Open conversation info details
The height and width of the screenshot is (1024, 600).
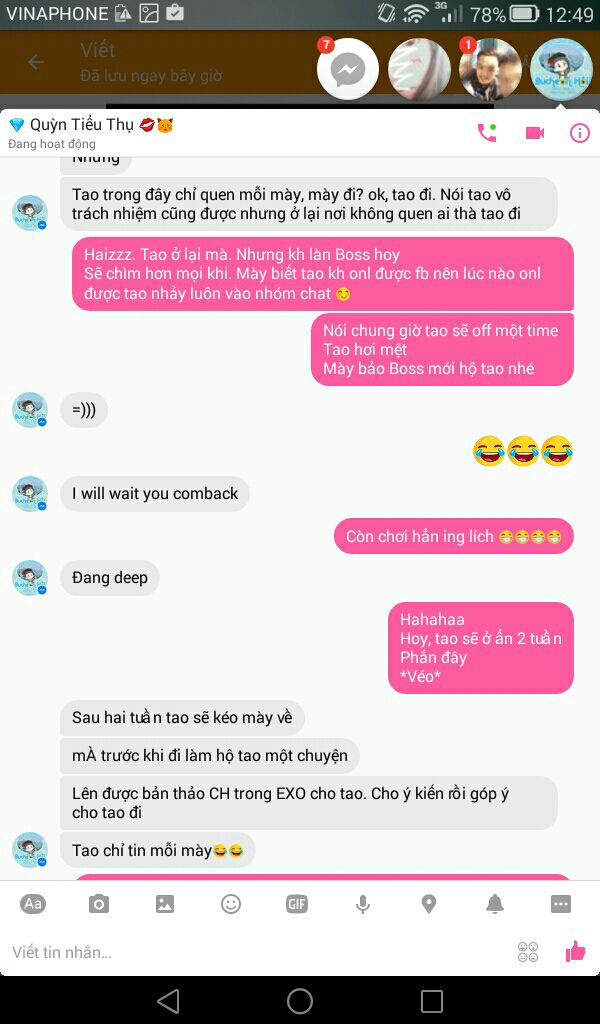click(x=580, y=133)
